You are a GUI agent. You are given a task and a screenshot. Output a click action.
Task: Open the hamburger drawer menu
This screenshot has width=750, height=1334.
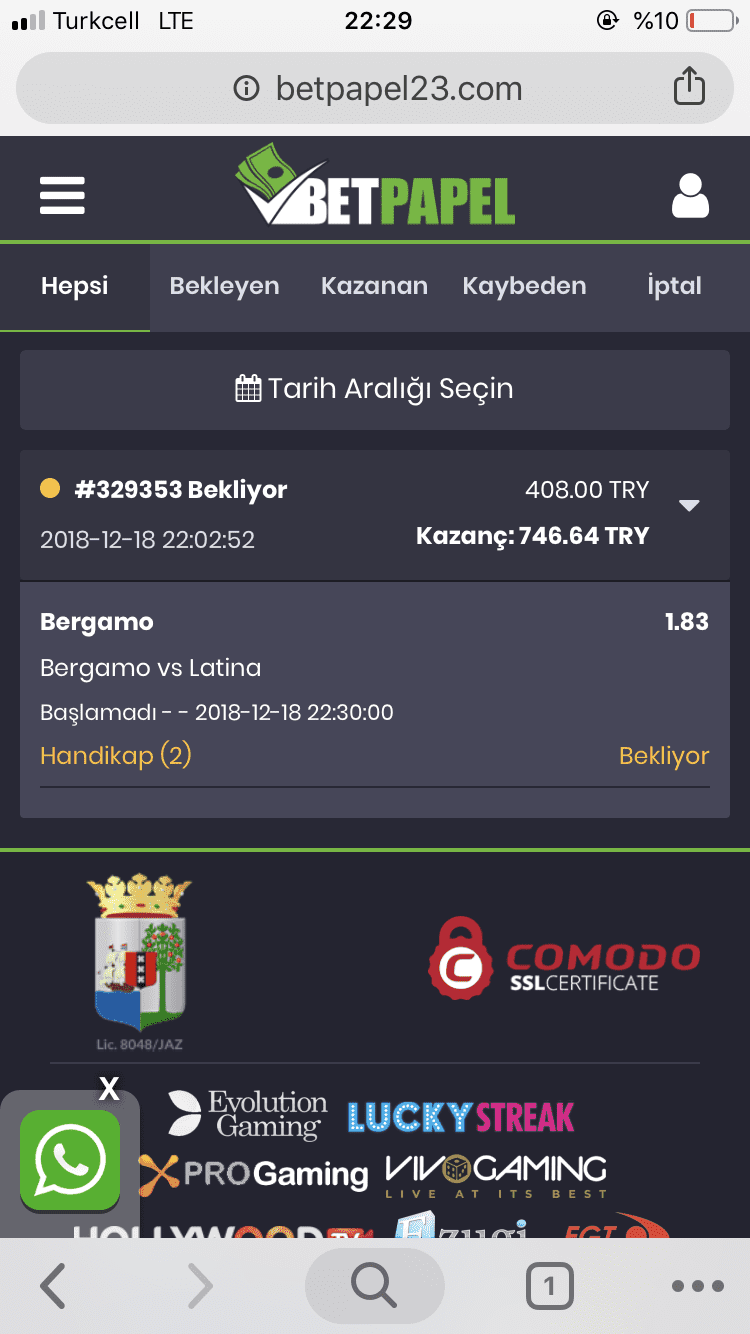click(x=62, y=195)
